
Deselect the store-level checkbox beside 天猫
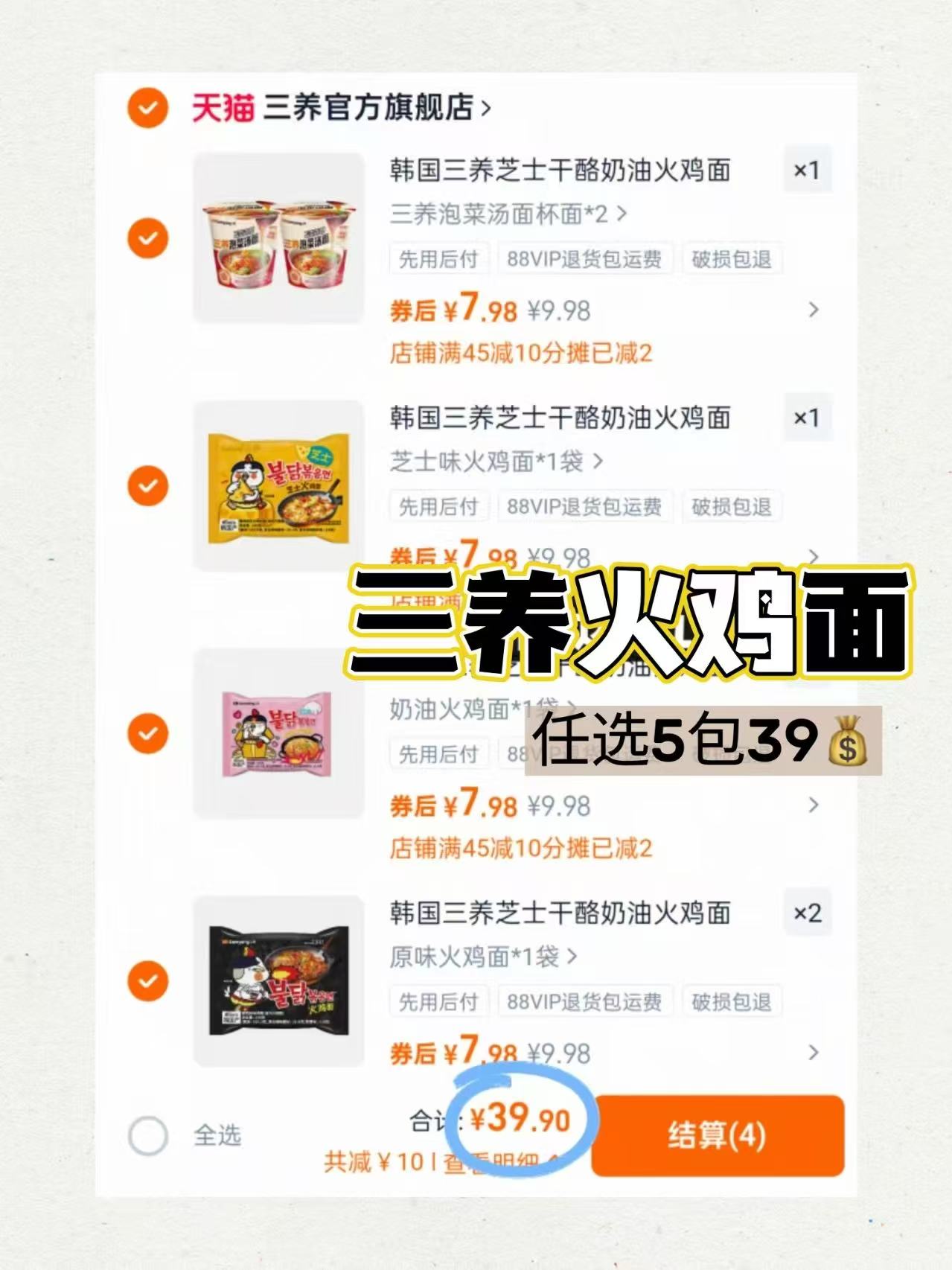148,108
